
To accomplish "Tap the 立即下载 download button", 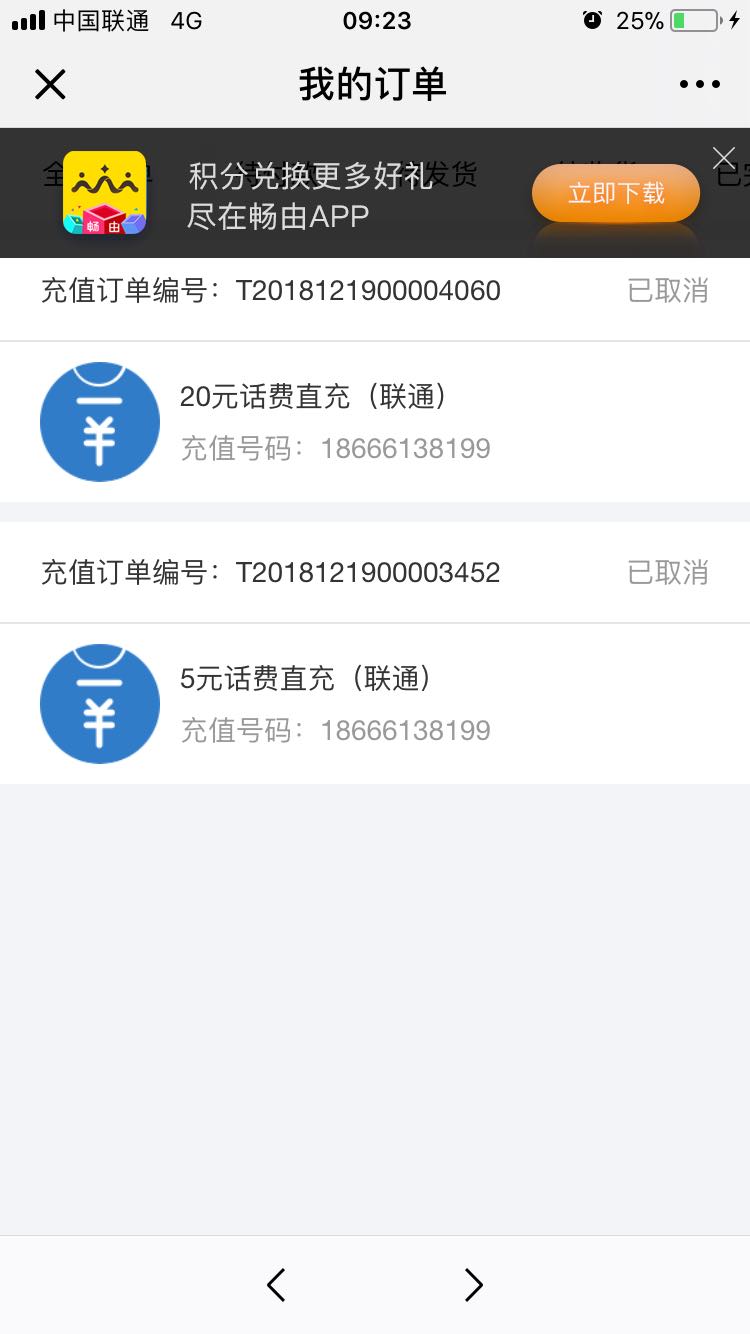I will (615, 192).
